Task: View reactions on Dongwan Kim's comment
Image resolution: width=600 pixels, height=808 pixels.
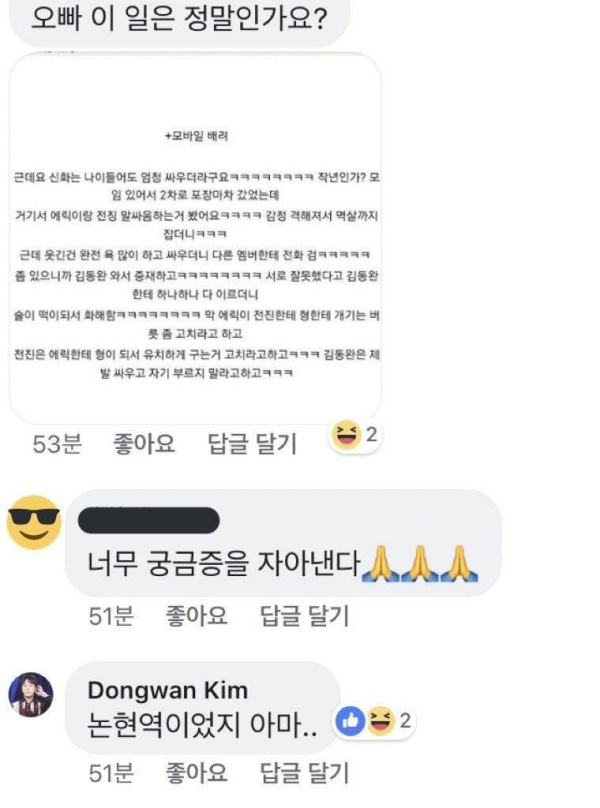Action: (x=373, y=721)
